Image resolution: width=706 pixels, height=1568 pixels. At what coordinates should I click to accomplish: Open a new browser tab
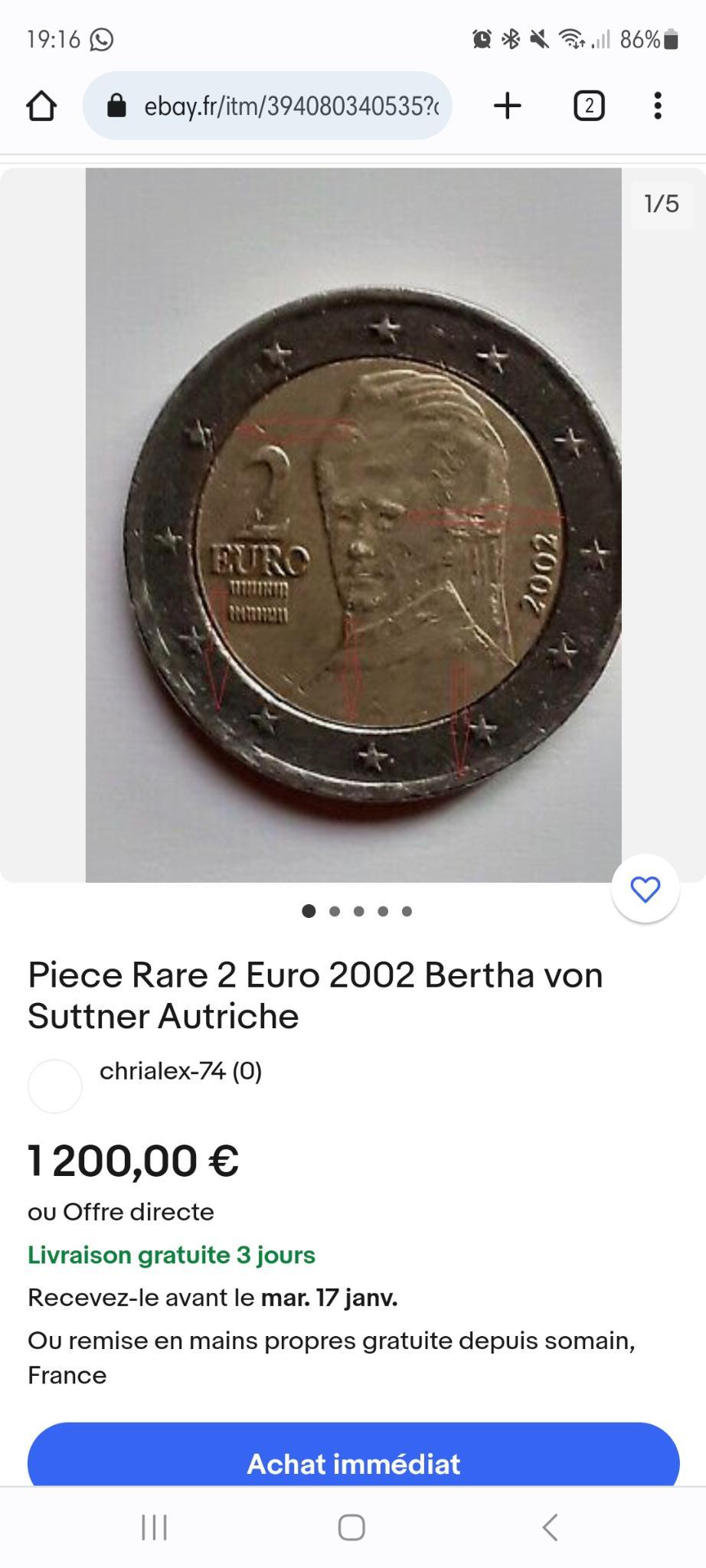[507, 106]
